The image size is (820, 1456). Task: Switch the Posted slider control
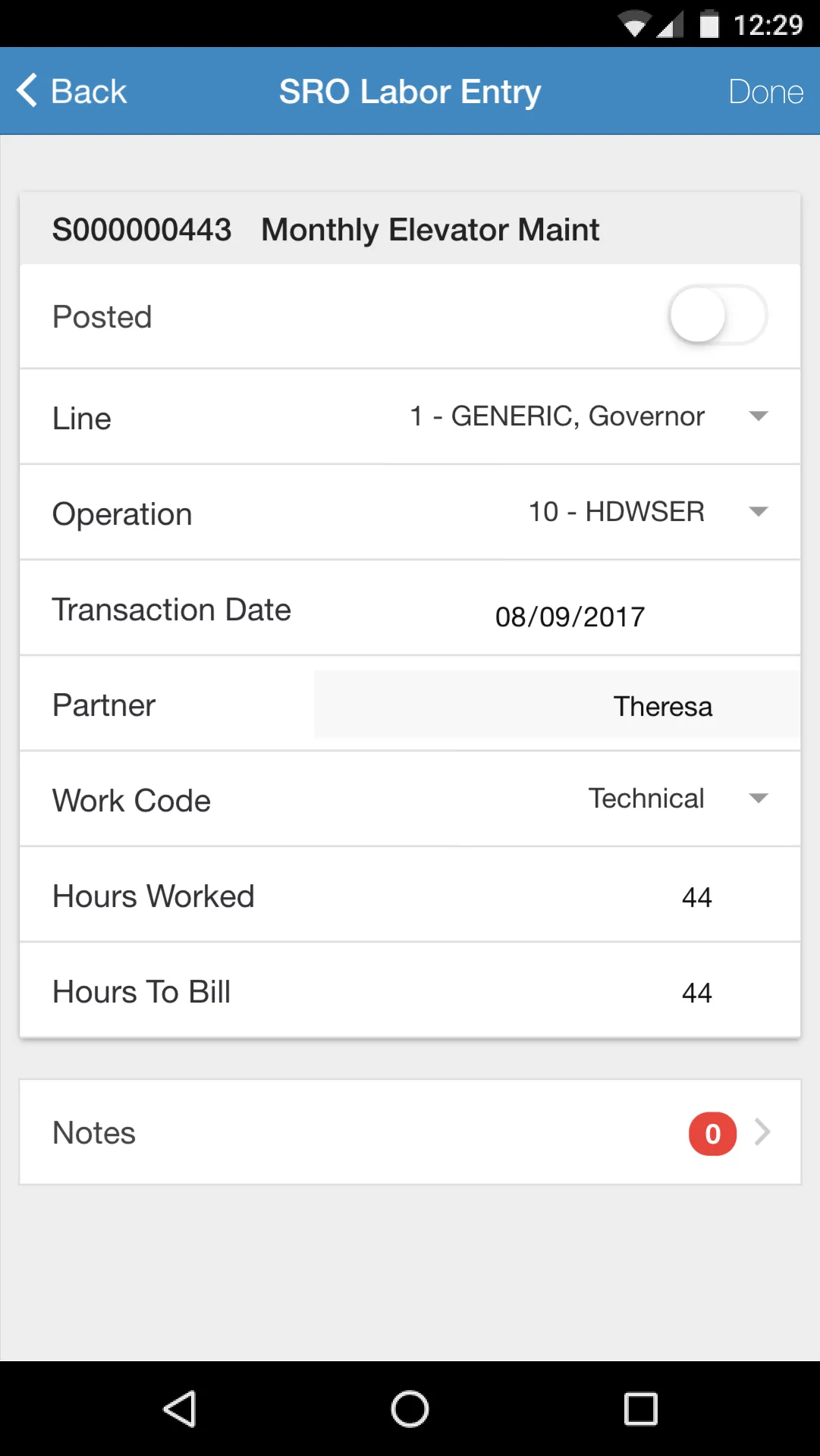717,316
